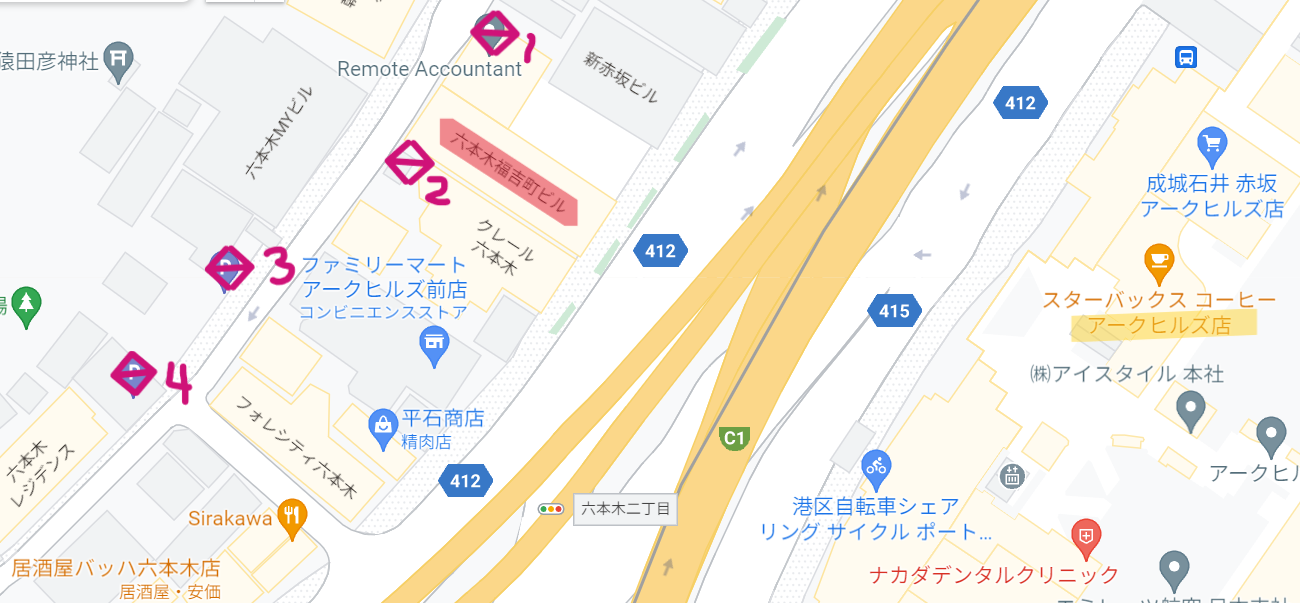1300x603 pixels.
Task: Select the ㈱アイスタイル 本社 location pin
Action: point(1190,408)
